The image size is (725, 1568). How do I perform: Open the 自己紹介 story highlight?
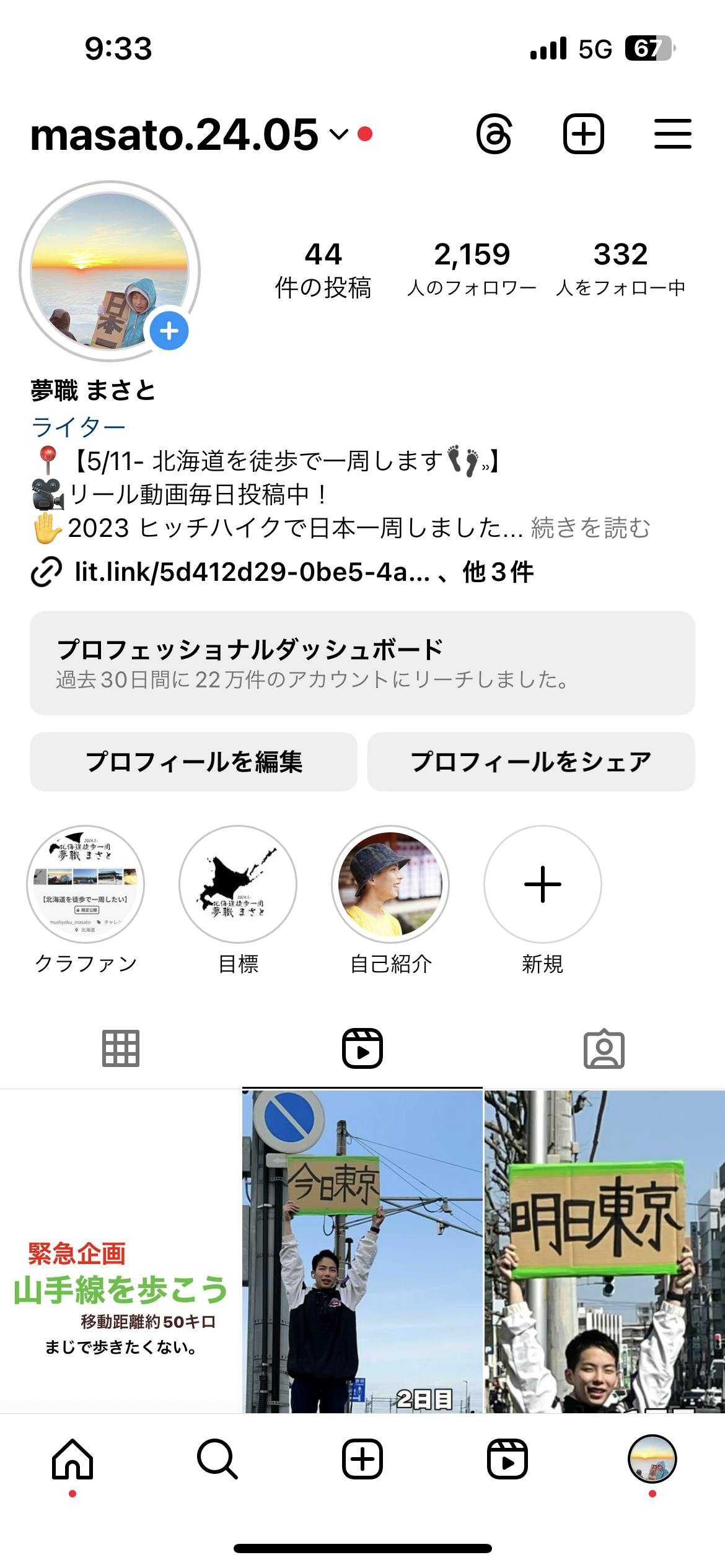[x=390, y=884]
